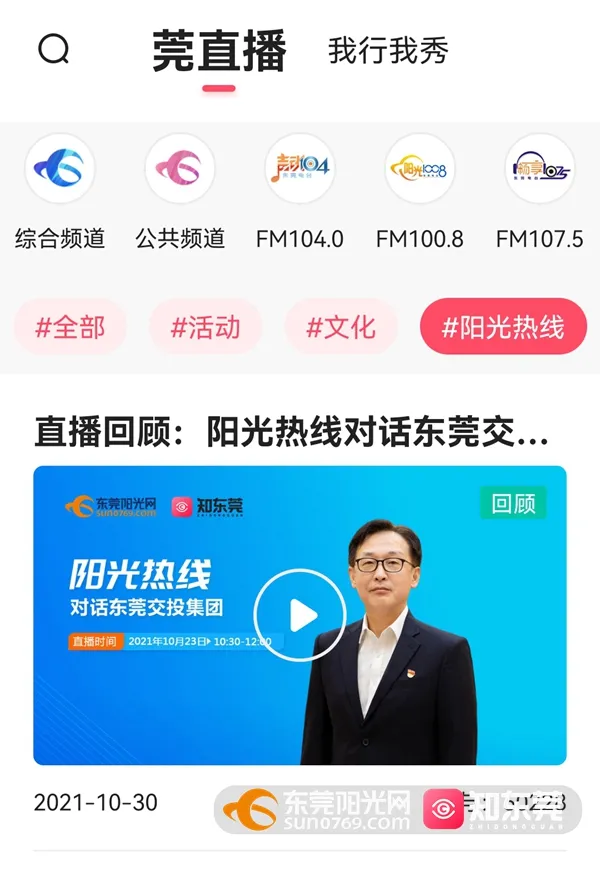Play the 阳光热线 live replay video
This screenshot has height=877, width=600.
[300, 615]
